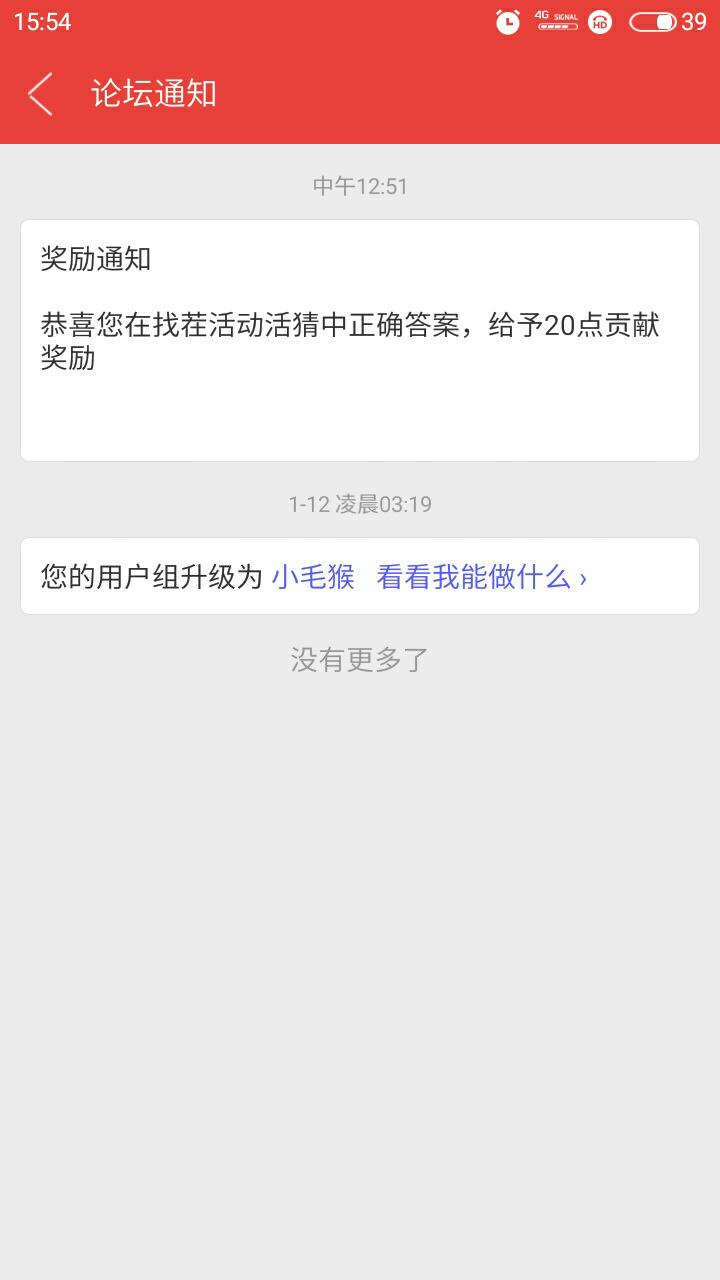
Task: Go back from 论坛通知
Action: coord(40,94)
